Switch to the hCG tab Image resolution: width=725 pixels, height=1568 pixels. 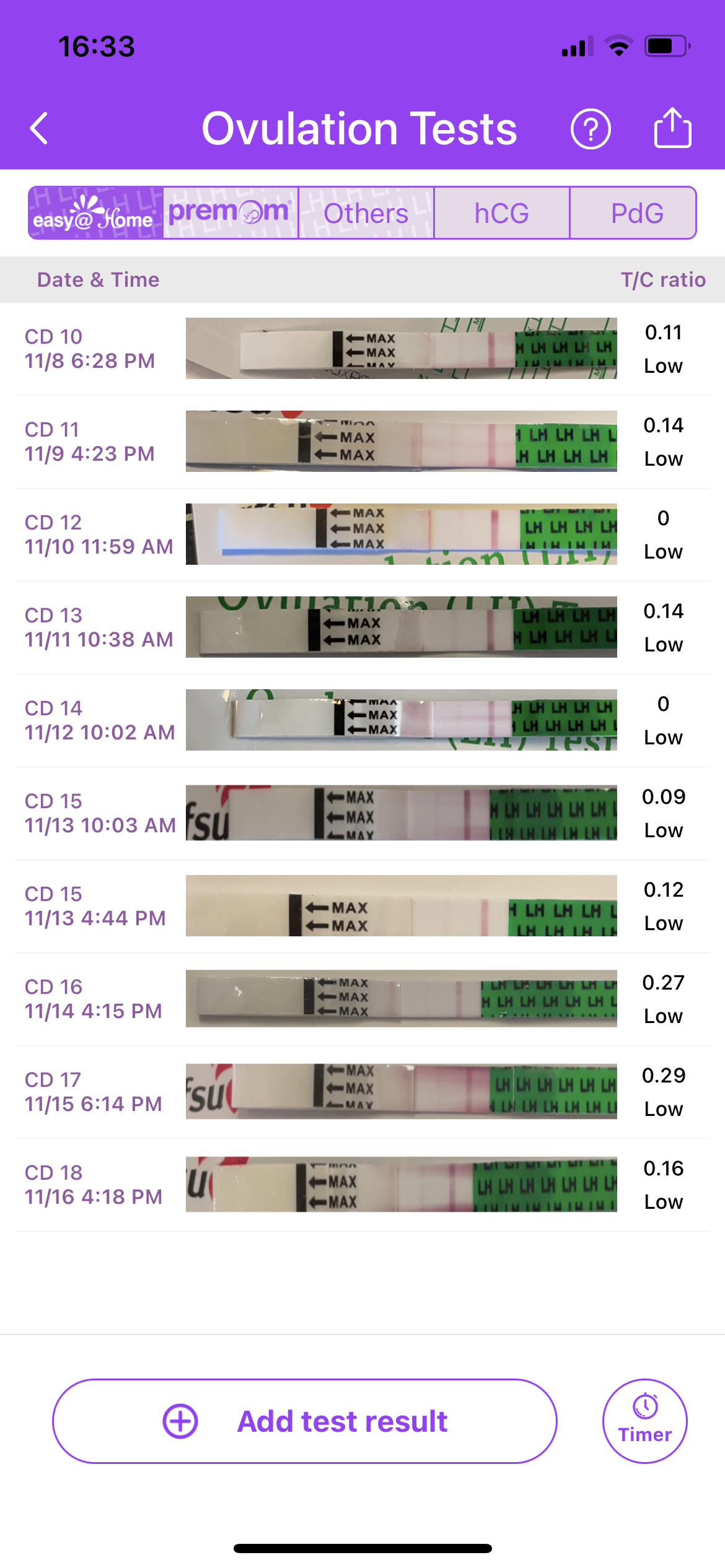pyautogui.click(x=501, y=213)
